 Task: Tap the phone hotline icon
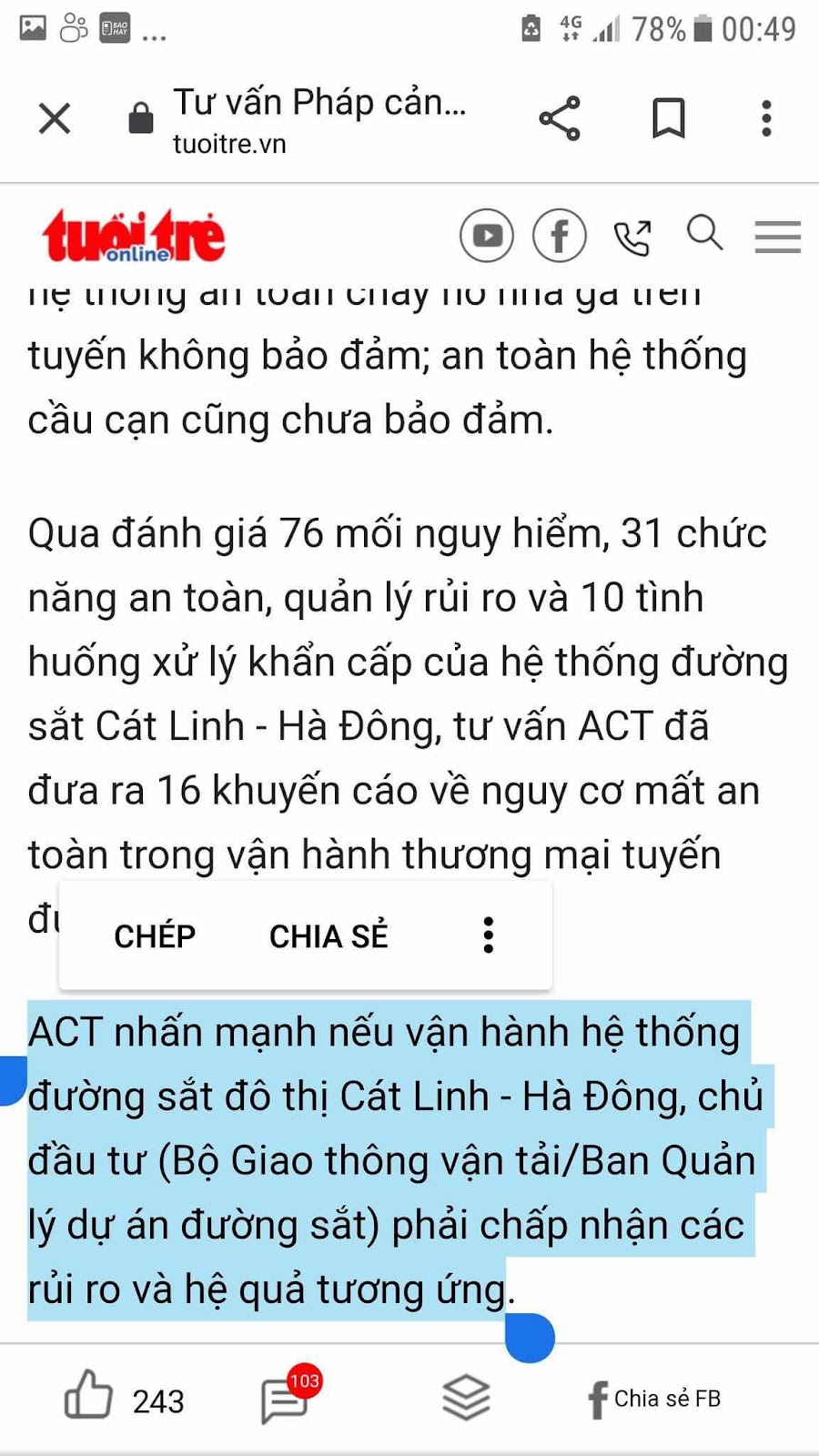click(x=632, y=238)
